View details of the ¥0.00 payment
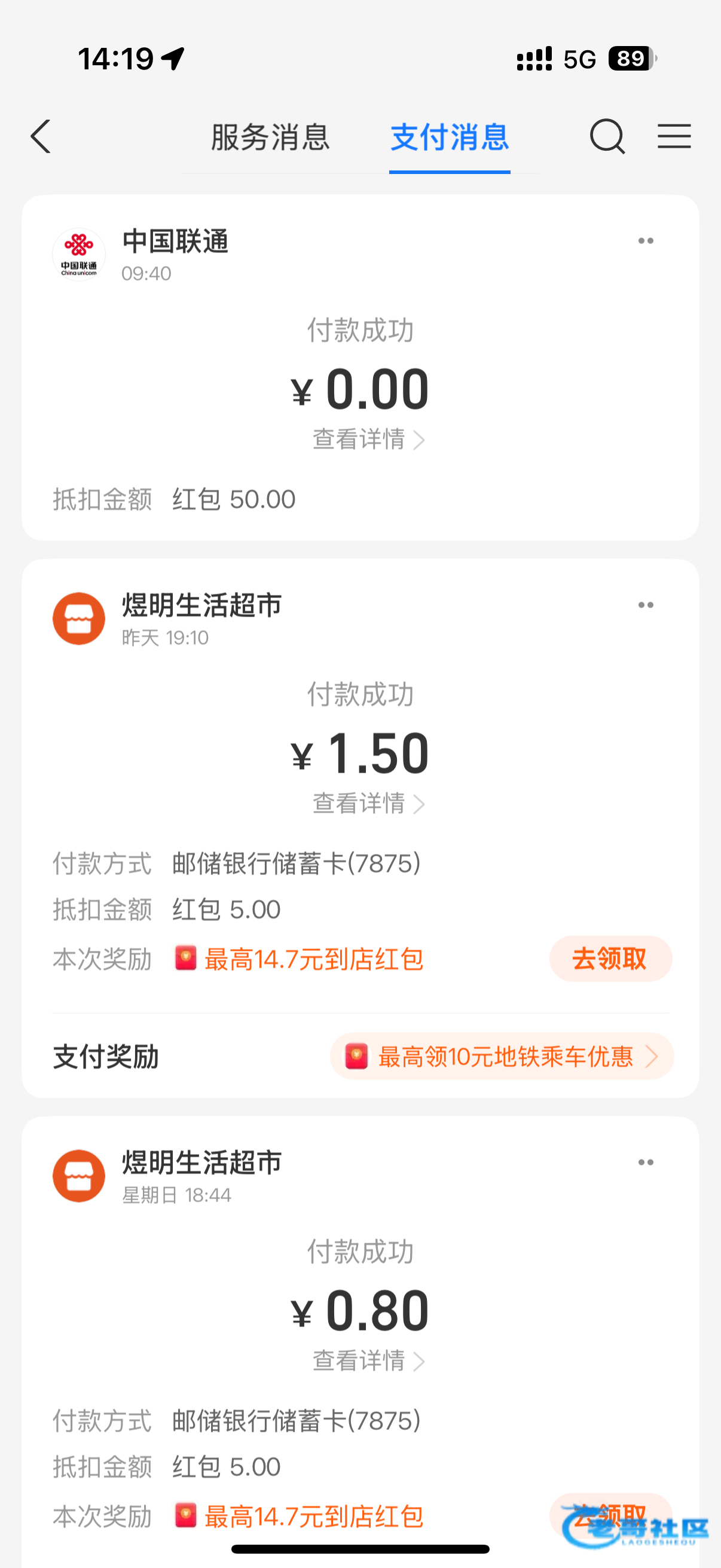This screenshot has width=721, height=1568. click(x=368, y=440)
